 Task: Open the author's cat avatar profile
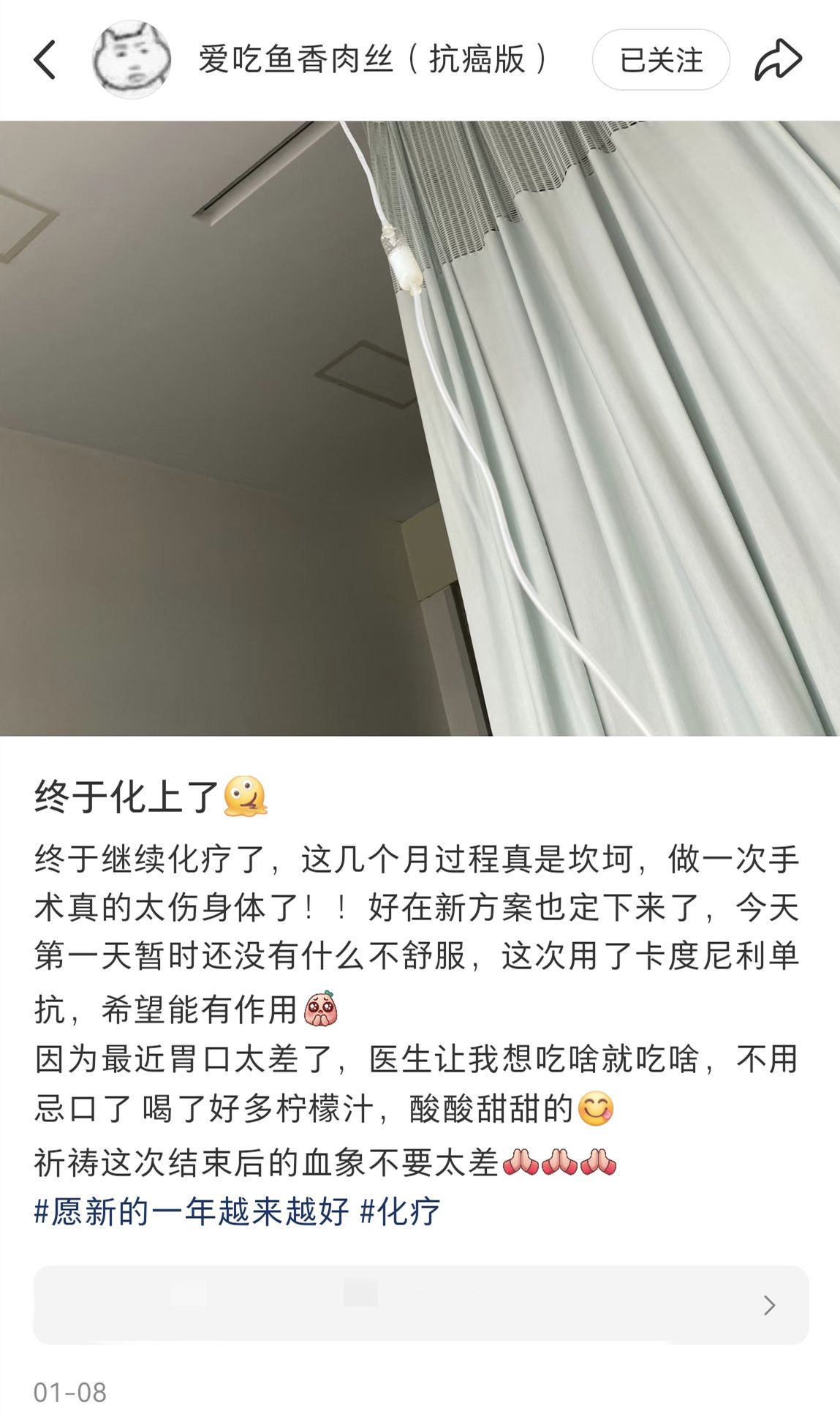click(x=132, y=60)
